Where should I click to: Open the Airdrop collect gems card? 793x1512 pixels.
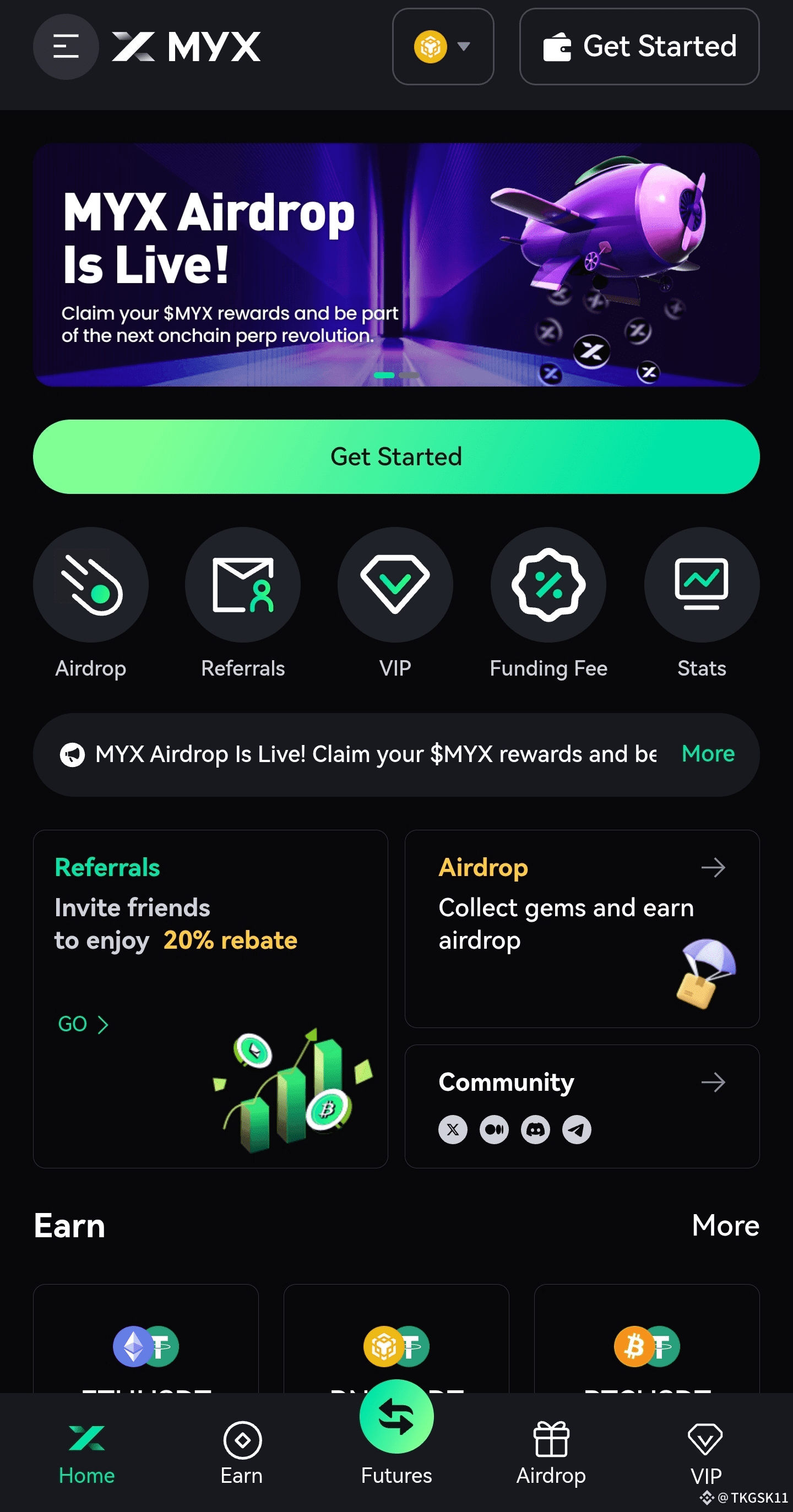(582, 928)
